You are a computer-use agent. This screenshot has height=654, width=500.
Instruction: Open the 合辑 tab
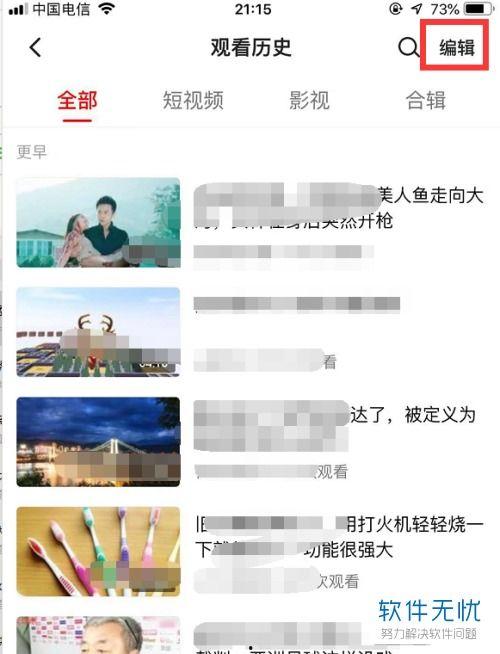(426, 100)
